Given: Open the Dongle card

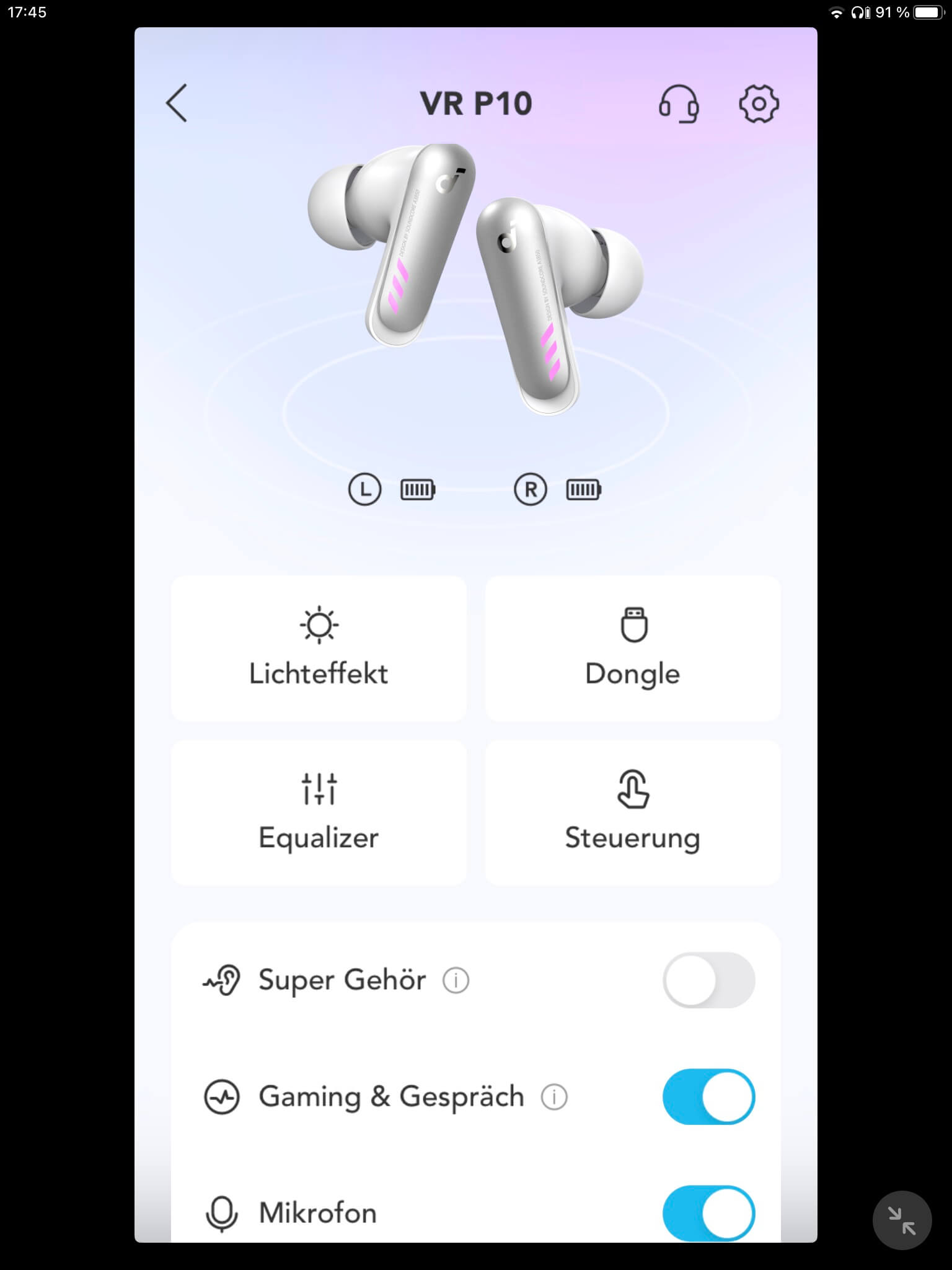Looking at the screenshot, I should (x=632, y=648).
